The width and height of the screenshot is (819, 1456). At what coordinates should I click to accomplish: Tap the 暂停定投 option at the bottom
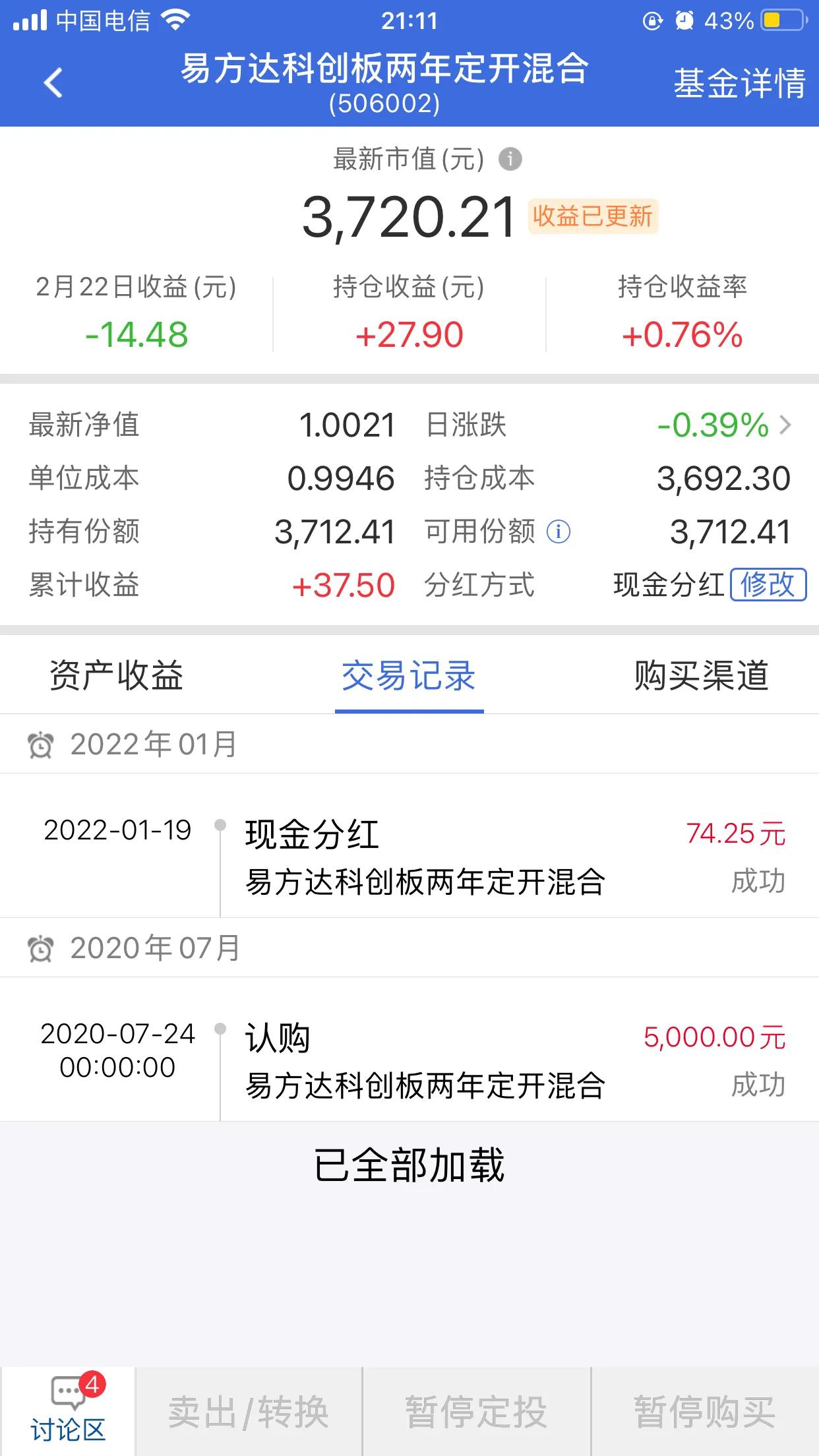[476, 1407]
